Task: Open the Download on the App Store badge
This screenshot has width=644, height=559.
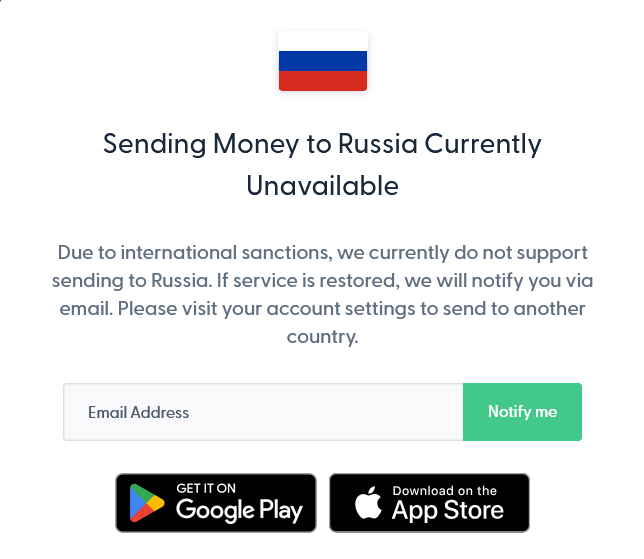Action: pyautogui.click(x=429, y=503)
